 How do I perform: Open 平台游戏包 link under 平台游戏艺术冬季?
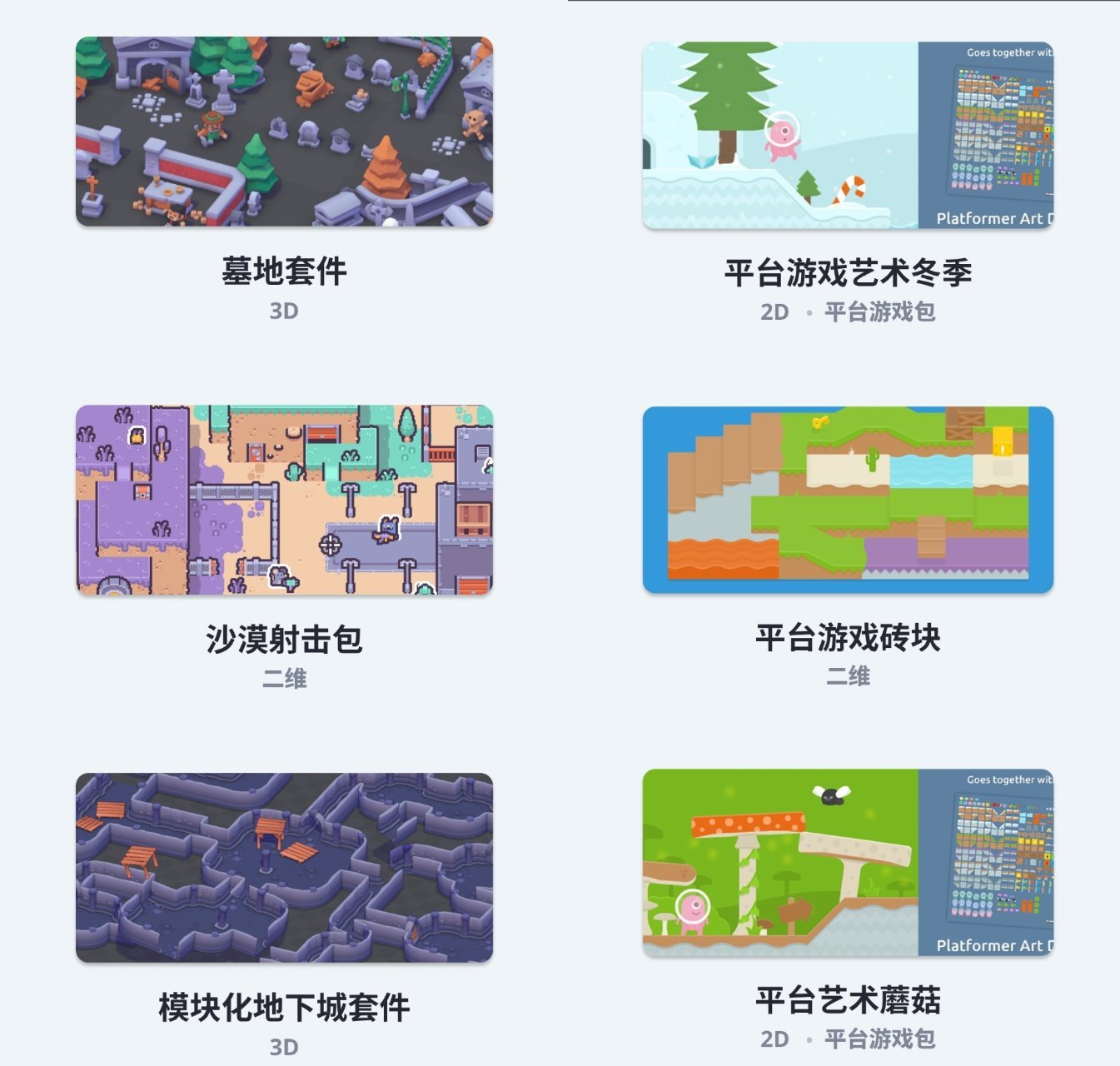click(879, 312)
